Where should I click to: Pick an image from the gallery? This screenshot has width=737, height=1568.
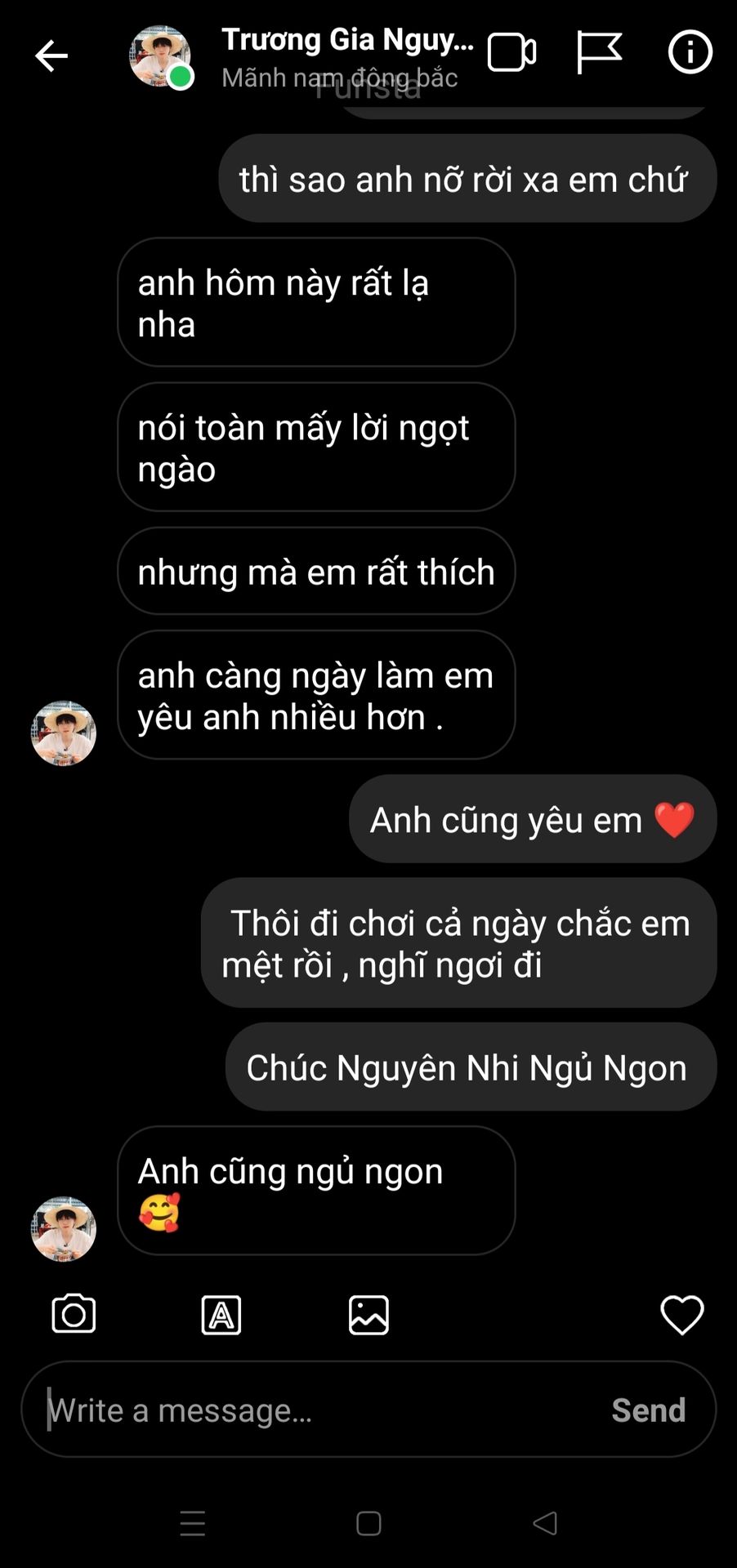point(368,1315)
